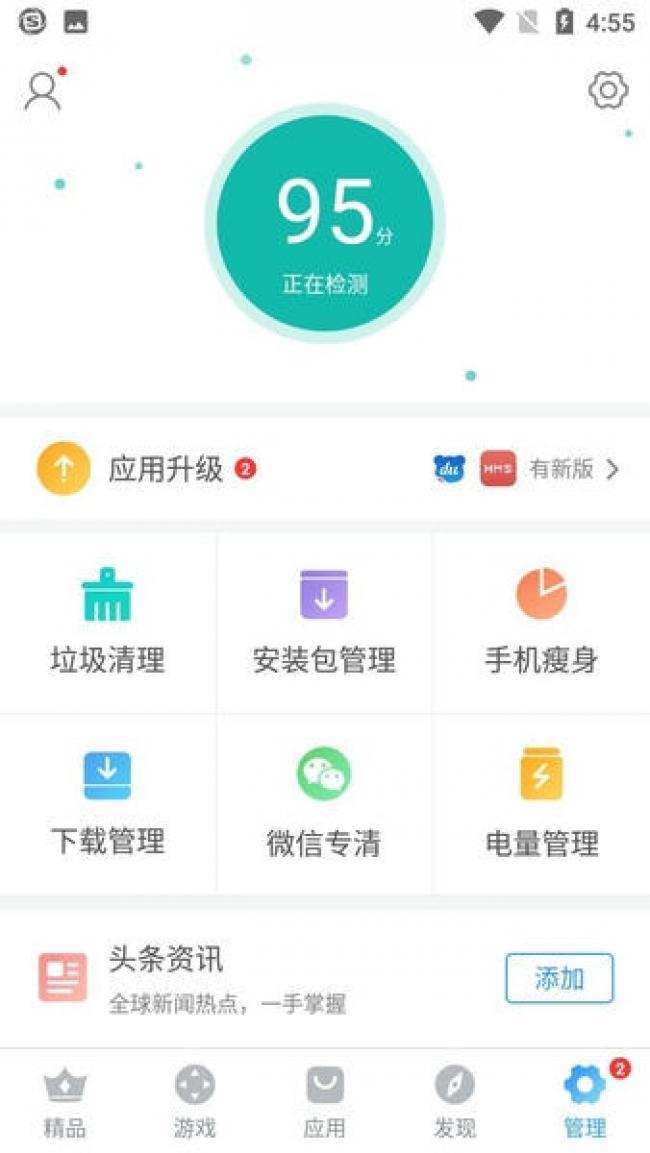650x1153 pixels.
Task: Launch 手机瘦身 tool
Action: pyautogui.click(x=541, y=622)
